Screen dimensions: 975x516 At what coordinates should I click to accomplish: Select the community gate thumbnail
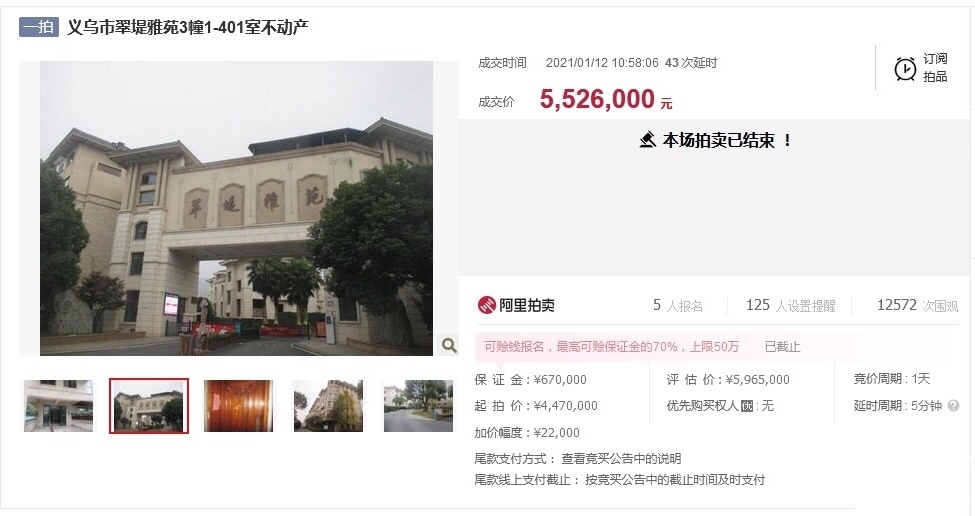point(148,406)
